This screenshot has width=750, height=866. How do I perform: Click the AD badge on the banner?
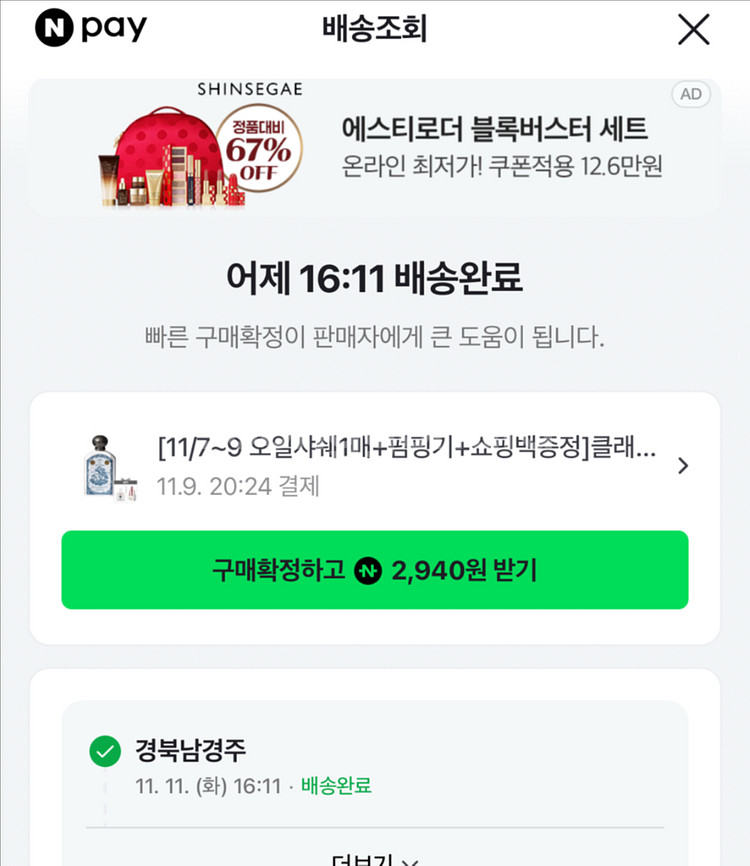click(690, 94)
